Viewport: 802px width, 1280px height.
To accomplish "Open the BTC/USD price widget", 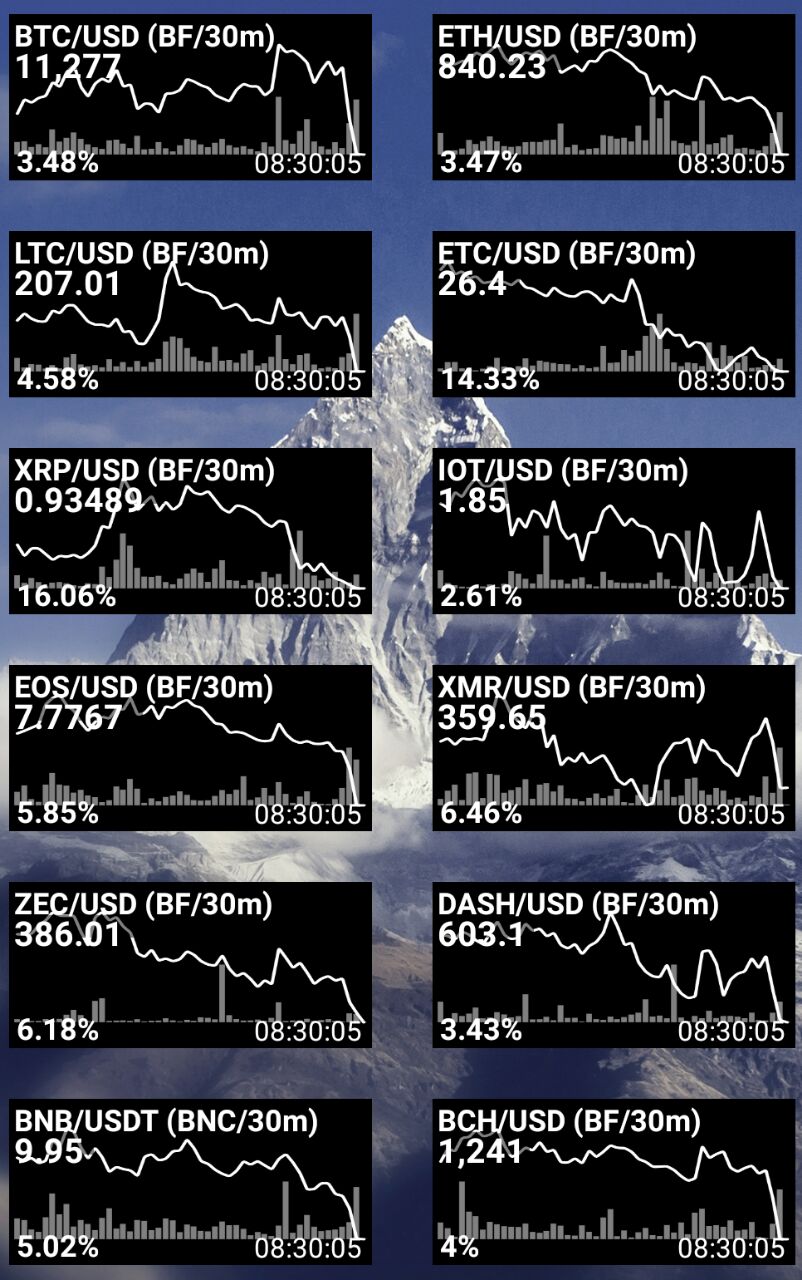I will click(x=190, y=97).
